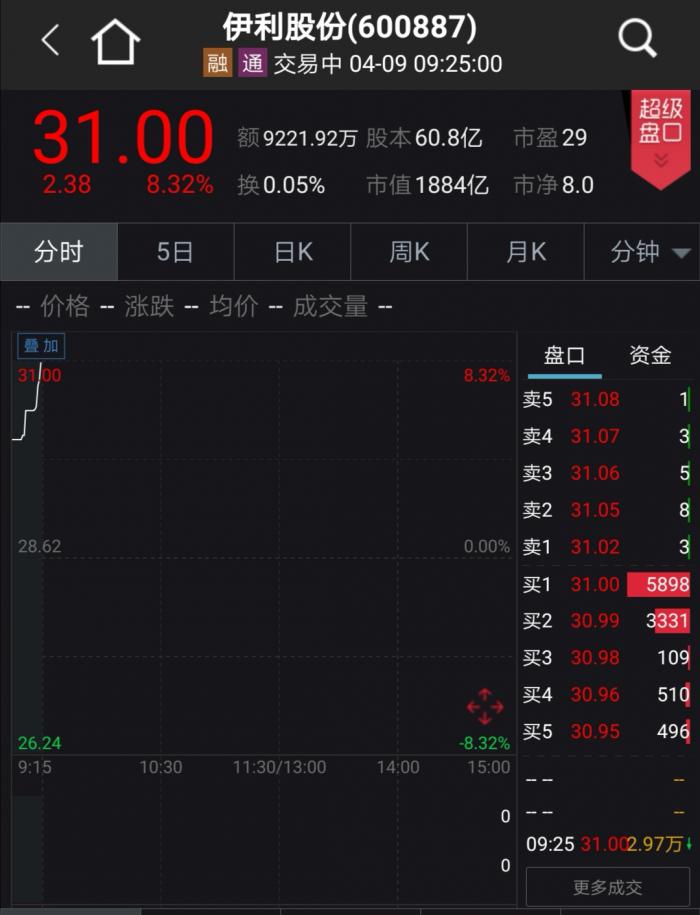Screen dimensions: 700x915
Task: Tap the 叠加 overlay button
Action: pyautogui.click(x=41, y=346)
